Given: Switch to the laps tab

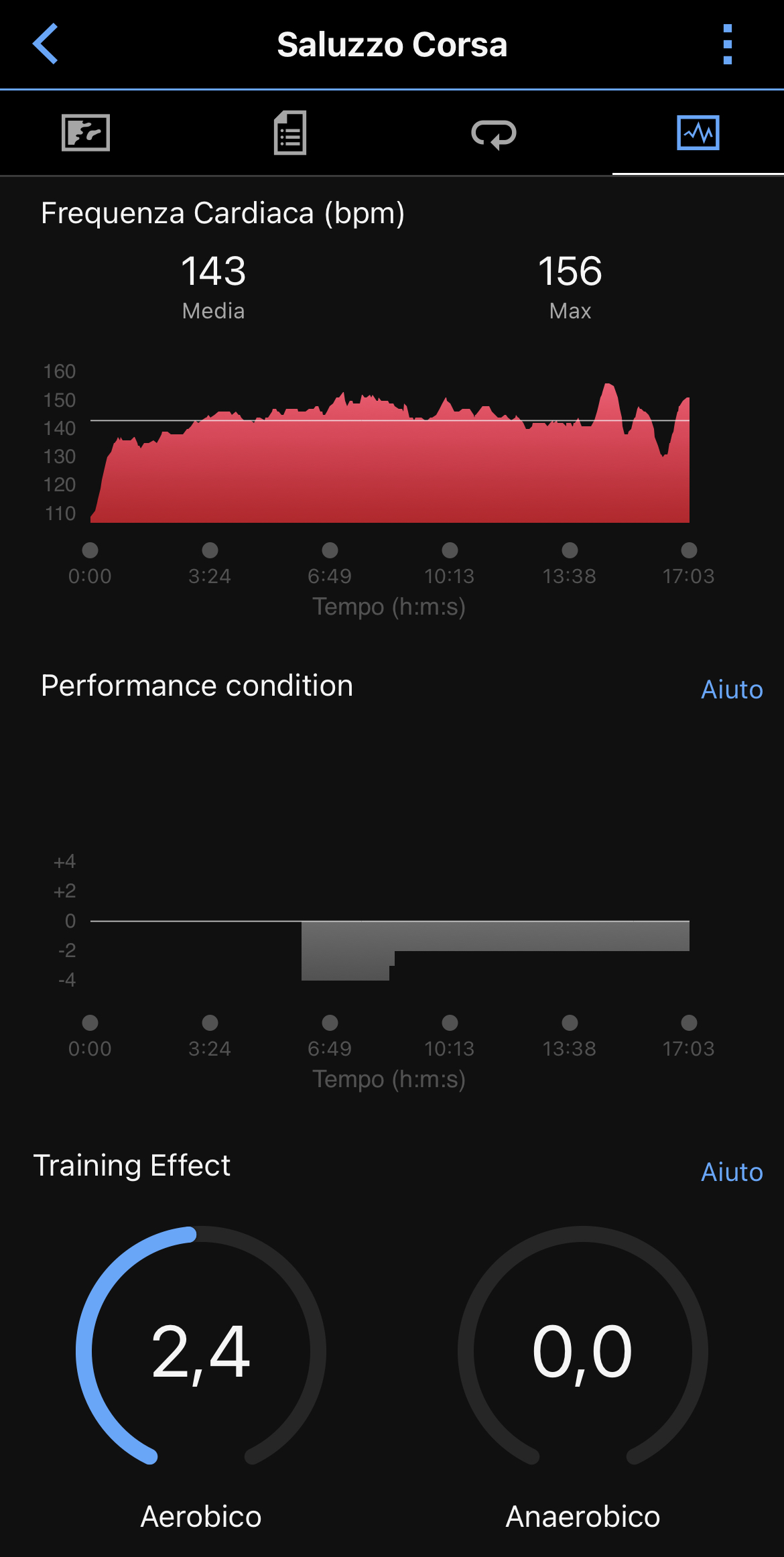Looking at the screenshot, I should 494,133.
